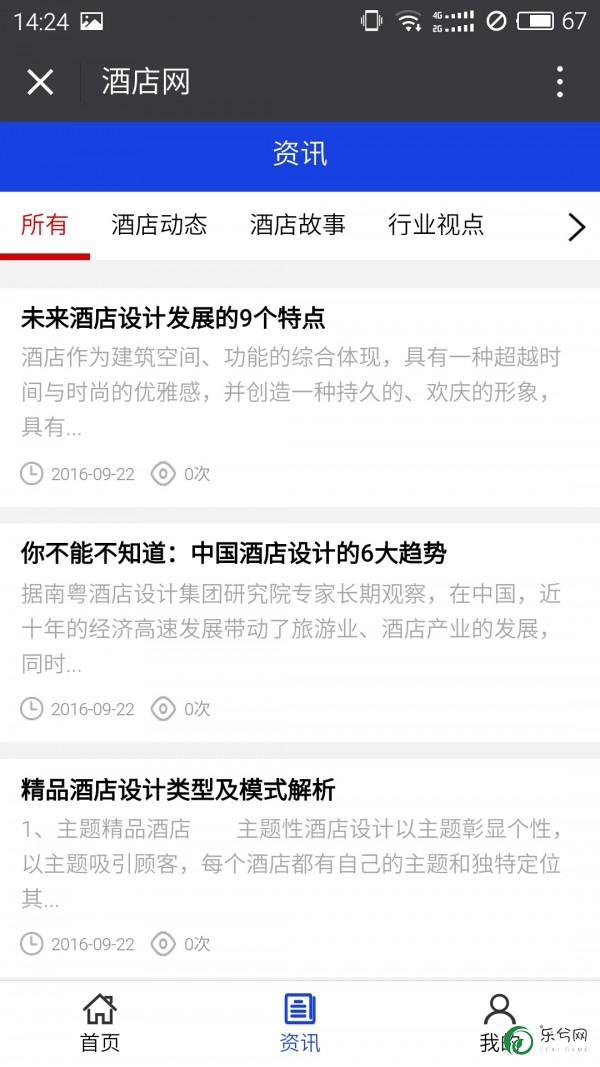
Task: Open the profile tab in bottom bar
Action: pyautogui.click(x=499, y=1023)
